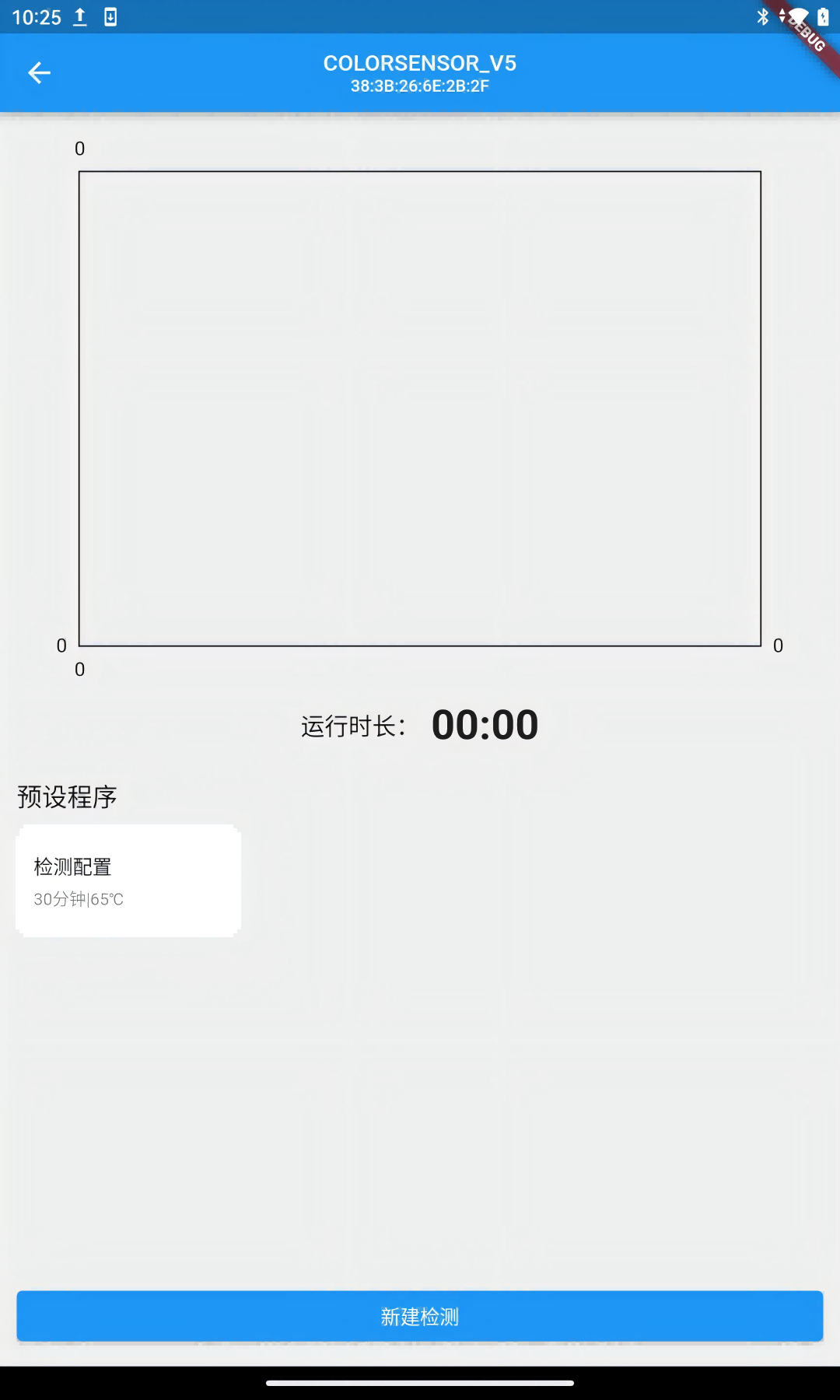Tap the back arrow in the app bar
This screenshot has width=840, height=1400.
[38, 72]
